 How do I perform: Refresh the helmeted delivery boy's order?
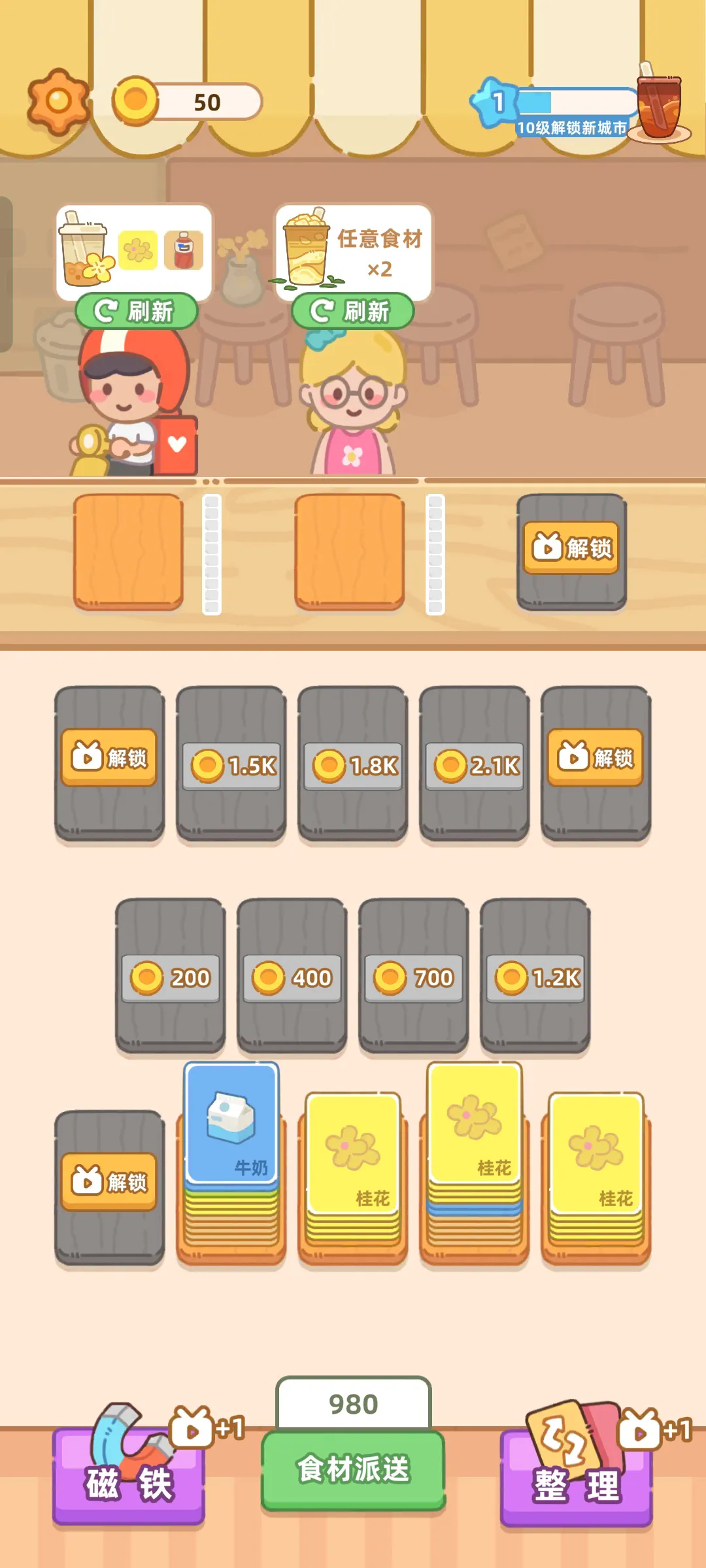[x=136, y=311]
